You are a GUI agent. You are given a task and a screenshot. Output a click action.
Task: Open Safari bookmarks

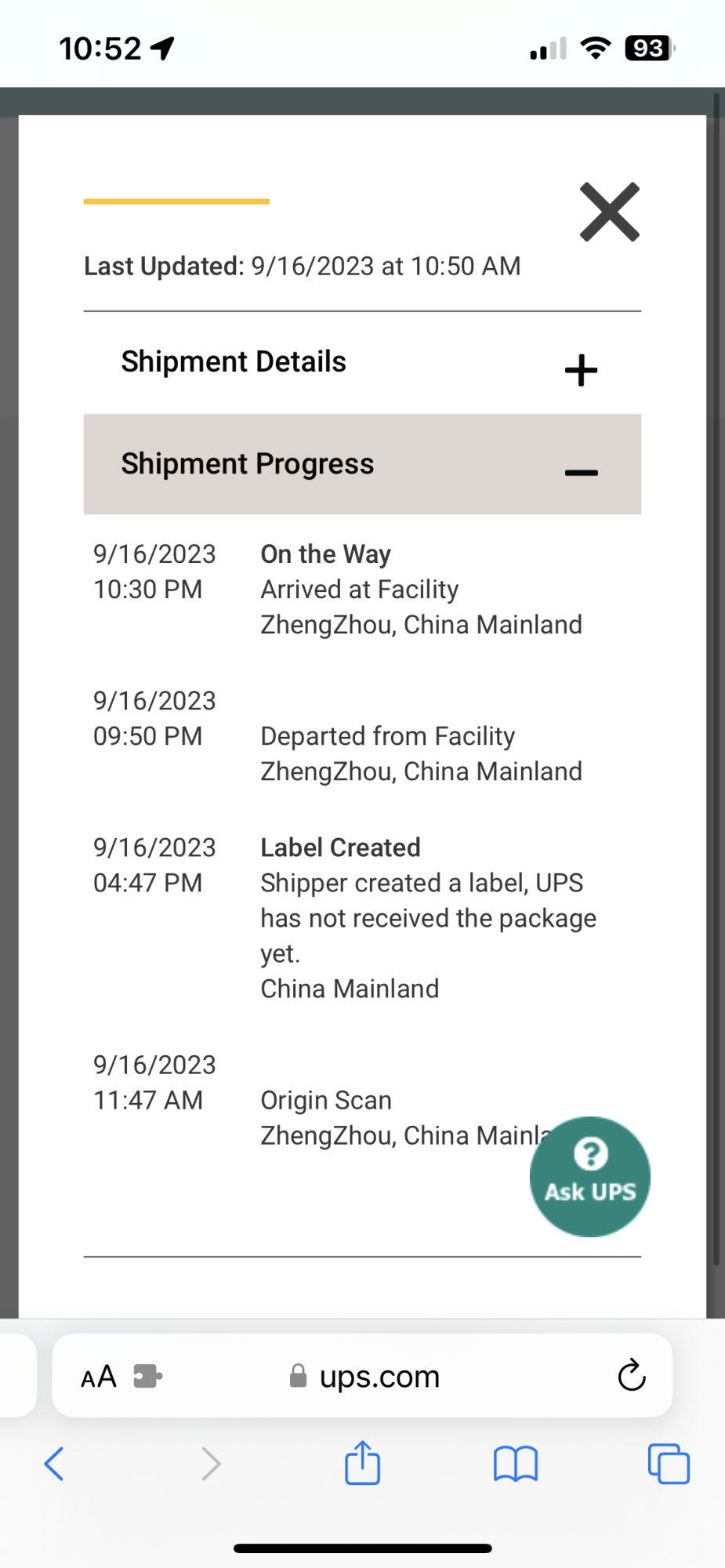tap(515, 1463)
